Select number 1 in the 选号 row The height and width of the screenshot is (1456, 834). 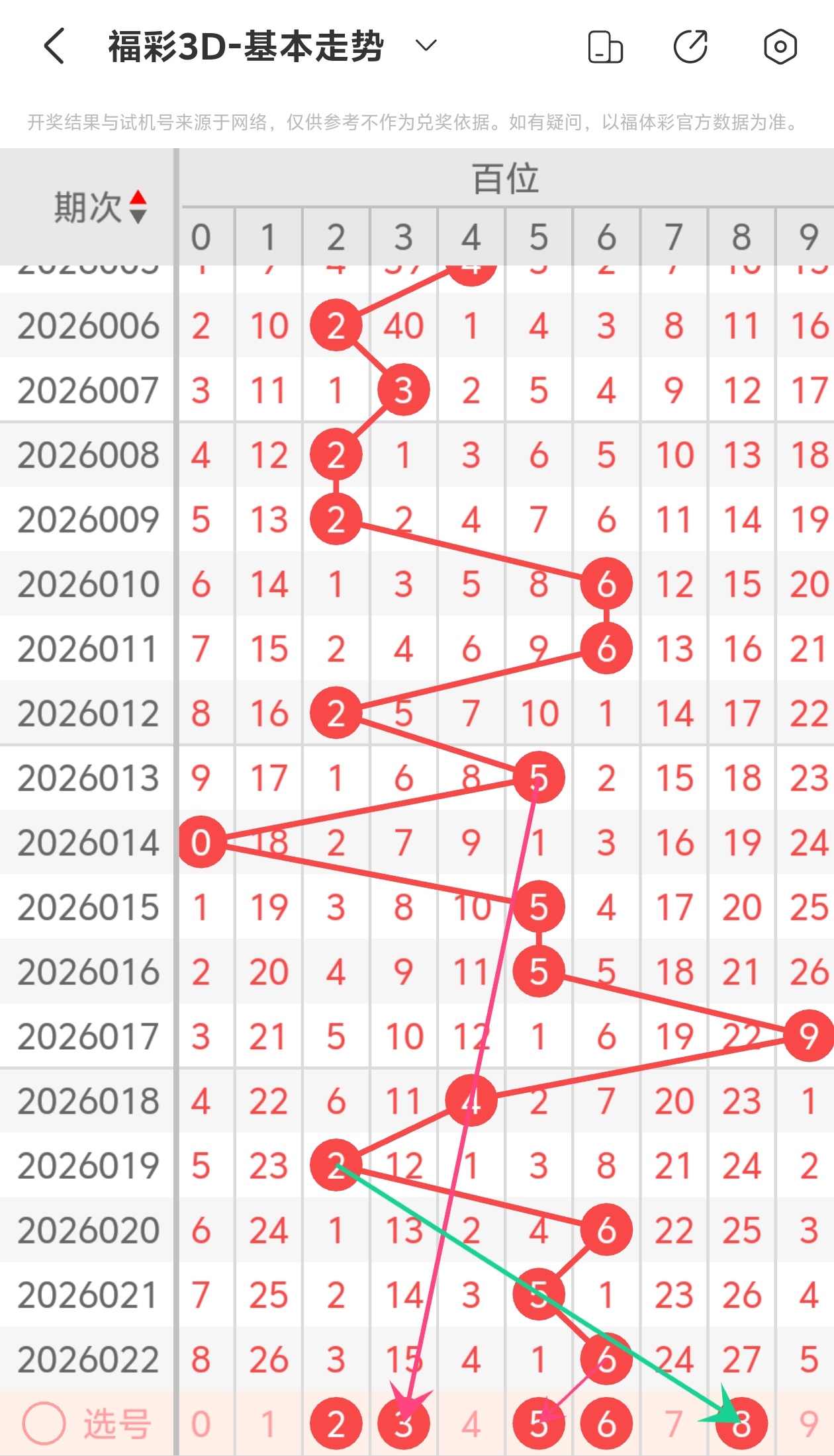pos(268,1424)
